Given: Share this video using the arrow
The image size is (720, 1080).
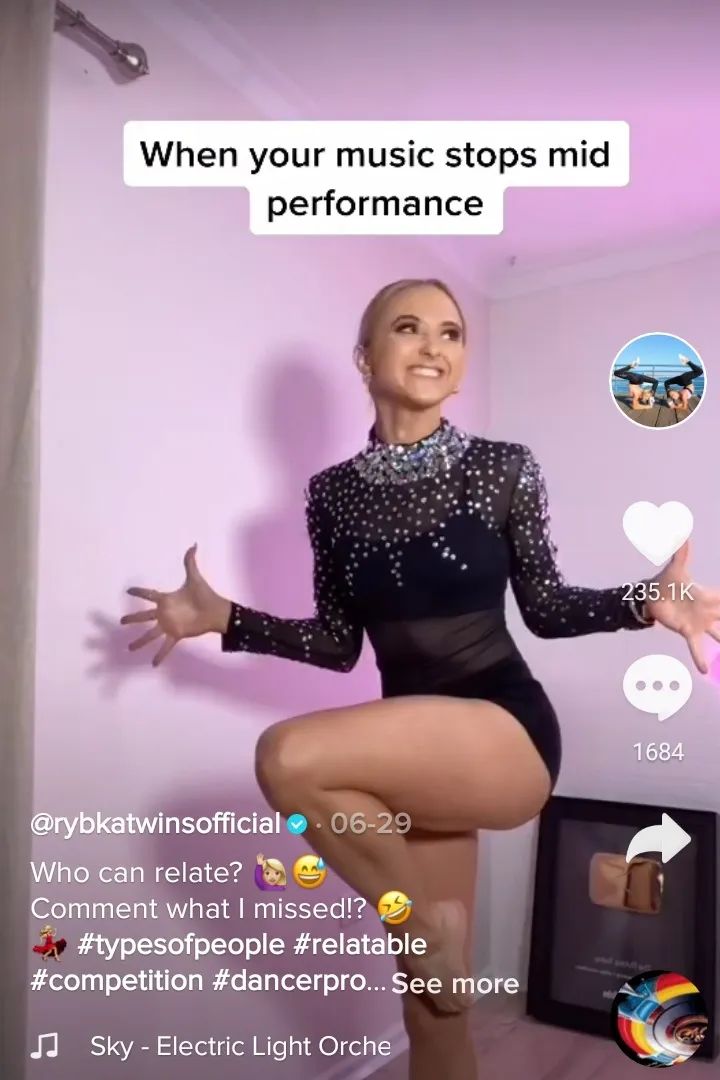Looking at the screenshot, I should [x=658, y=840].
